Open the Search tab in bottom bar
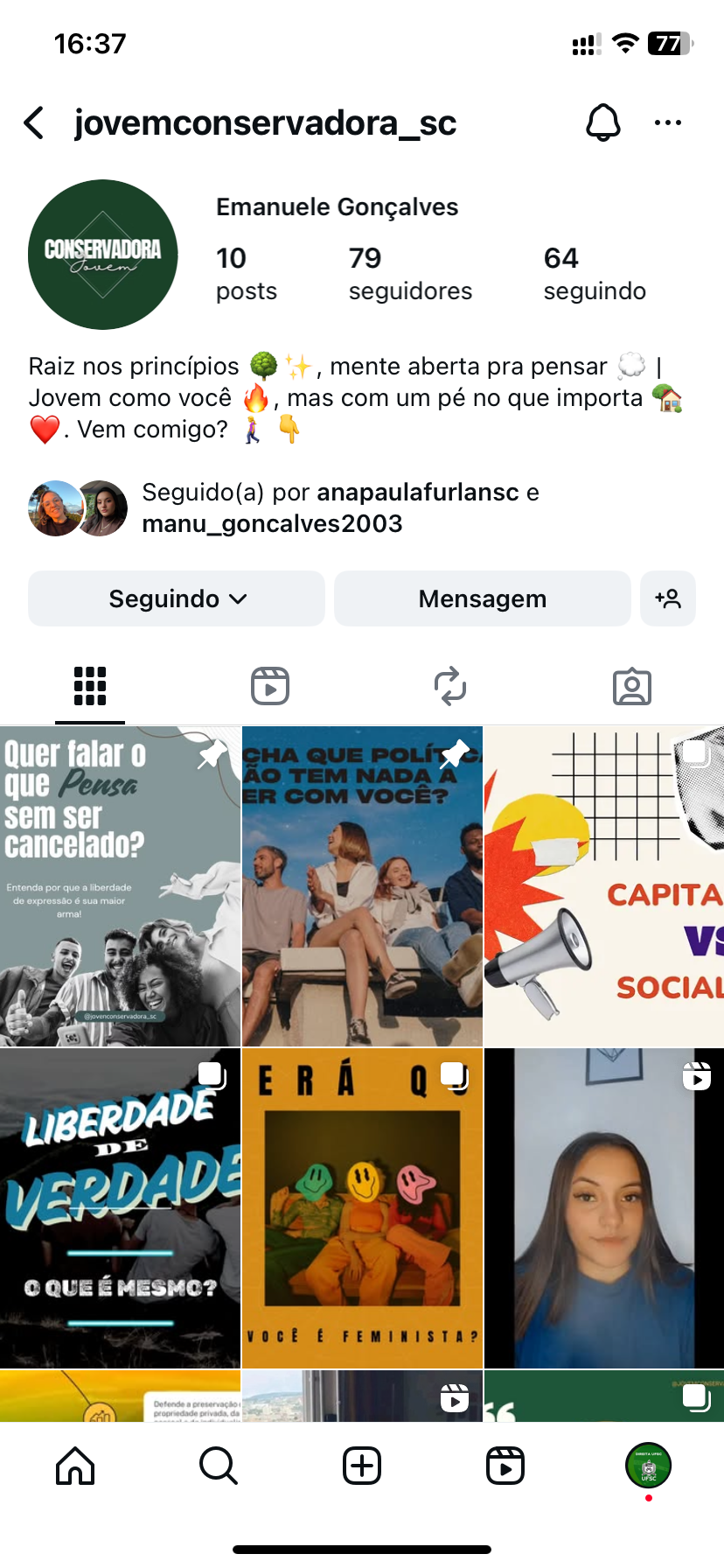 click(218, 1466)
